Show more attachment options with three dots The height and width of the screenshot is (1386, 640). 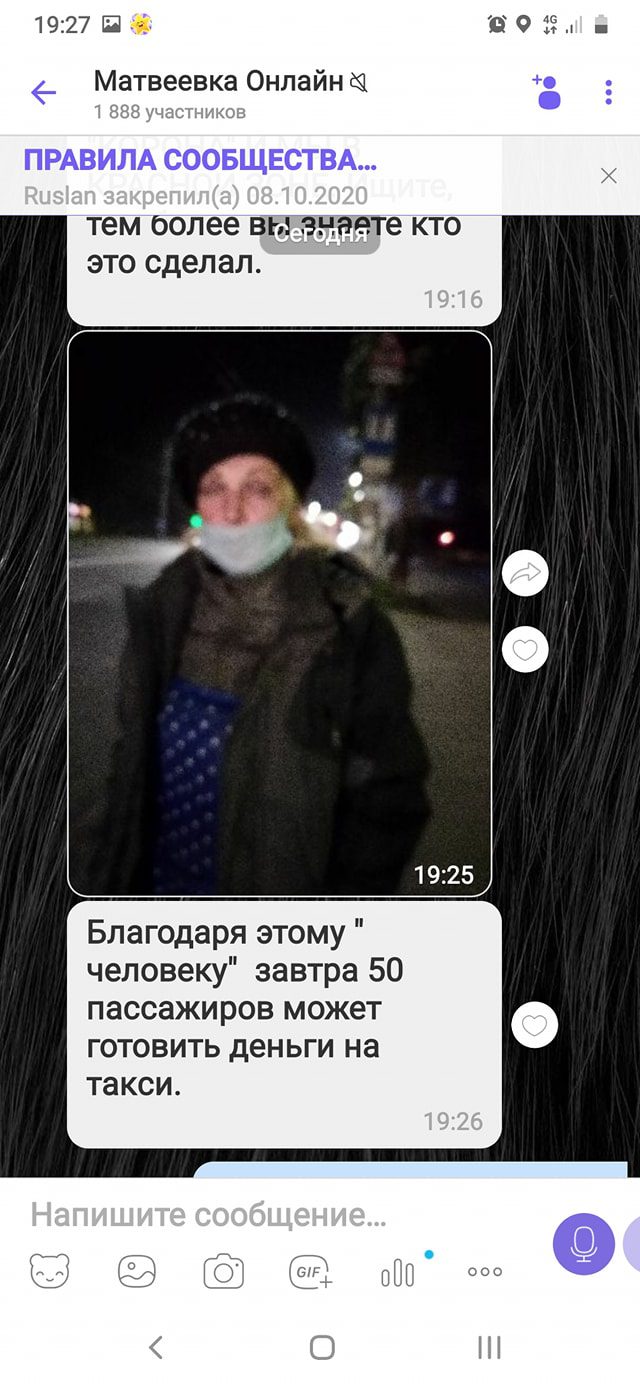[485, 1272]
